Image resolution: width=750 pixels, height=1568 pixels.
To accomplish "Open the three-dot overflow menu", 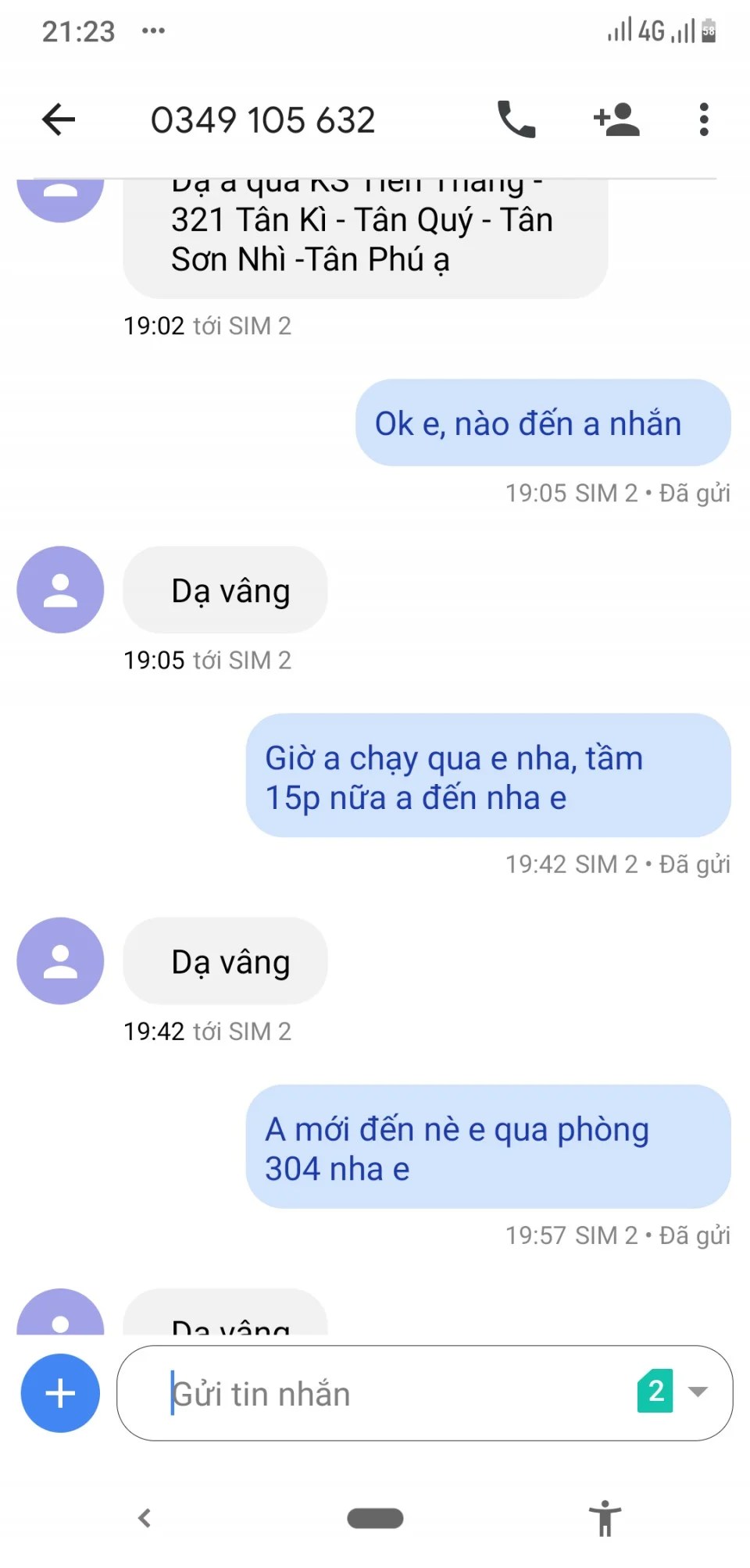I will [704, 119].
